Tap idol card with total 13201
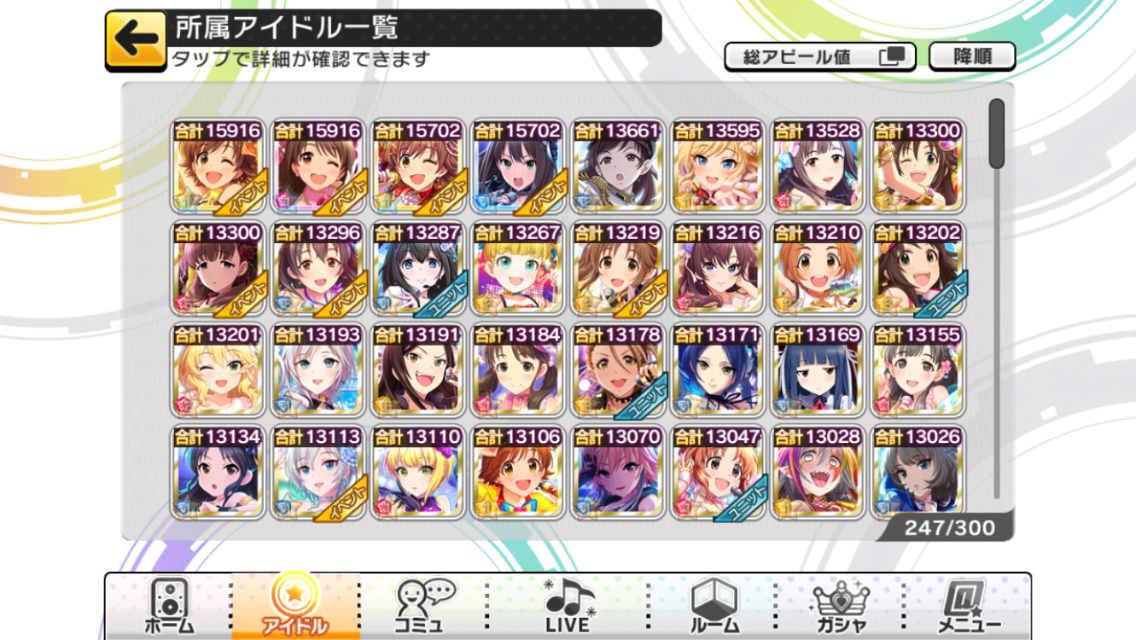1136x640 pixels. click(217, 370)
